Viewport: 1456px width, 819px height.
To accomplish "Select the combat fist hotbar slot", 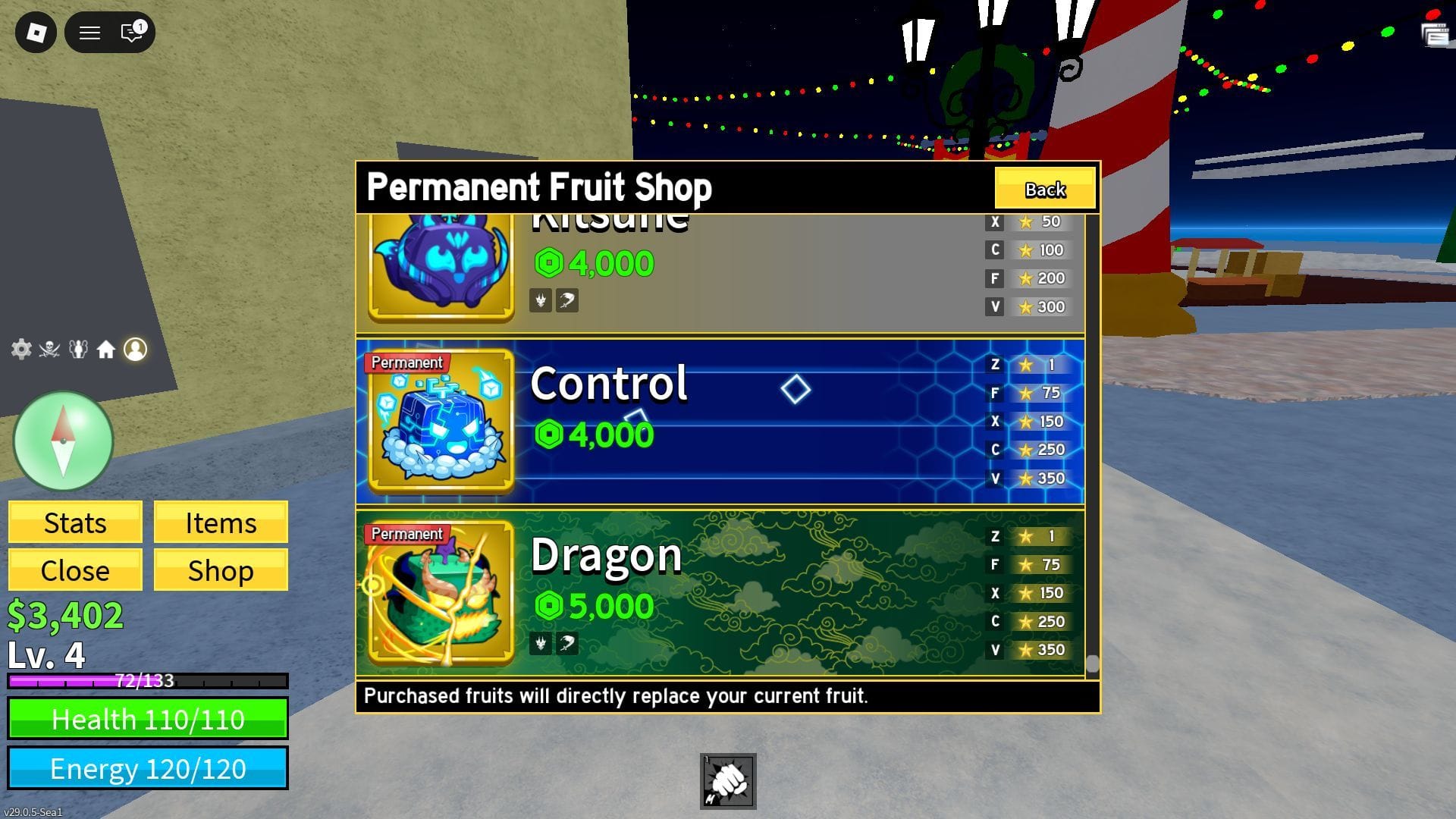I will click(727, 780).
